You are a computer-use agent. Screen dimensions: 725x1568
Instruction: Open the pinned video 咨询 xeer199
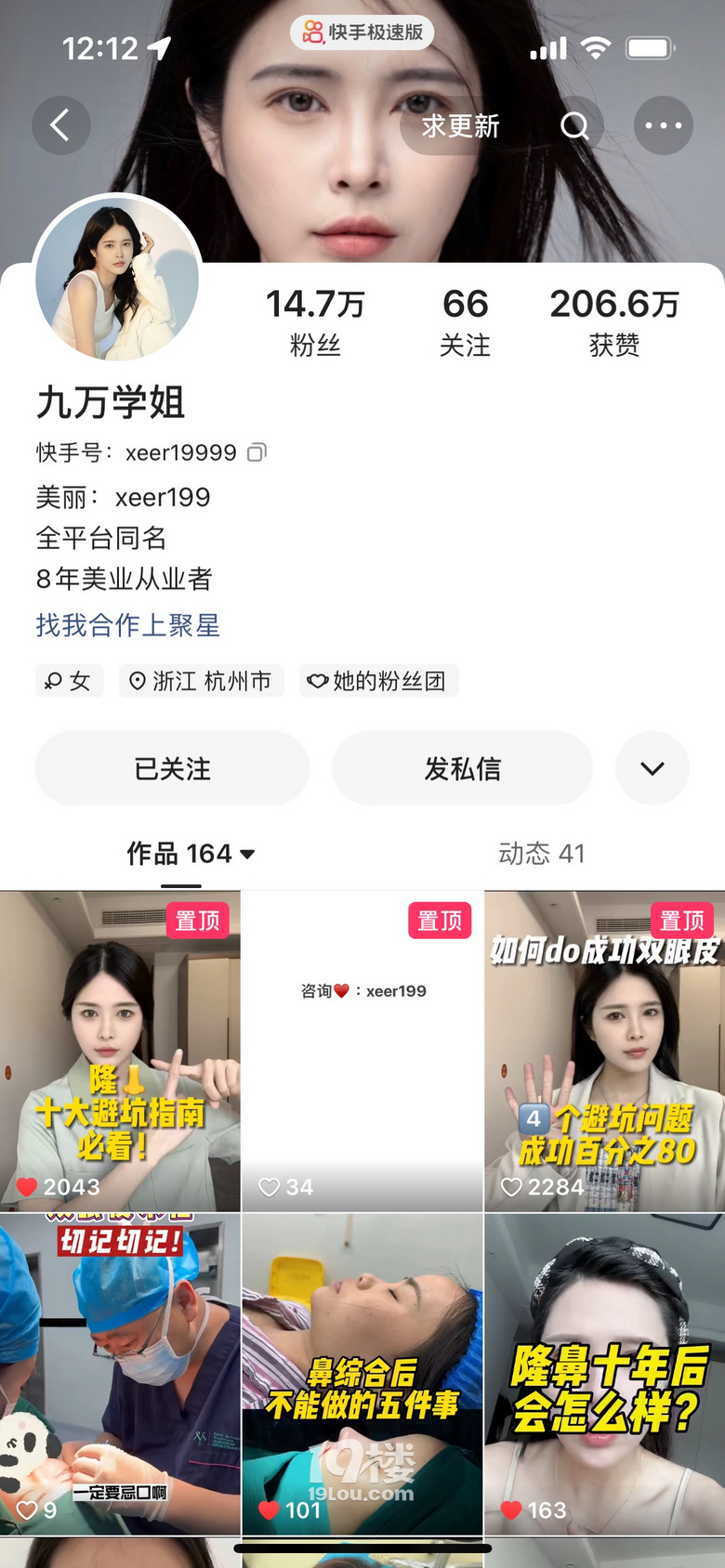362,1050
